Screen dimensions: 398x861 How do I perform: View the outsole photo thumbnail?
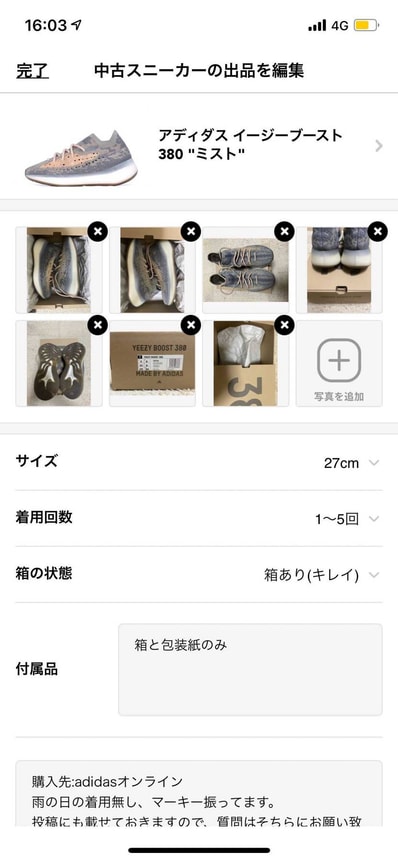(59, 364)
